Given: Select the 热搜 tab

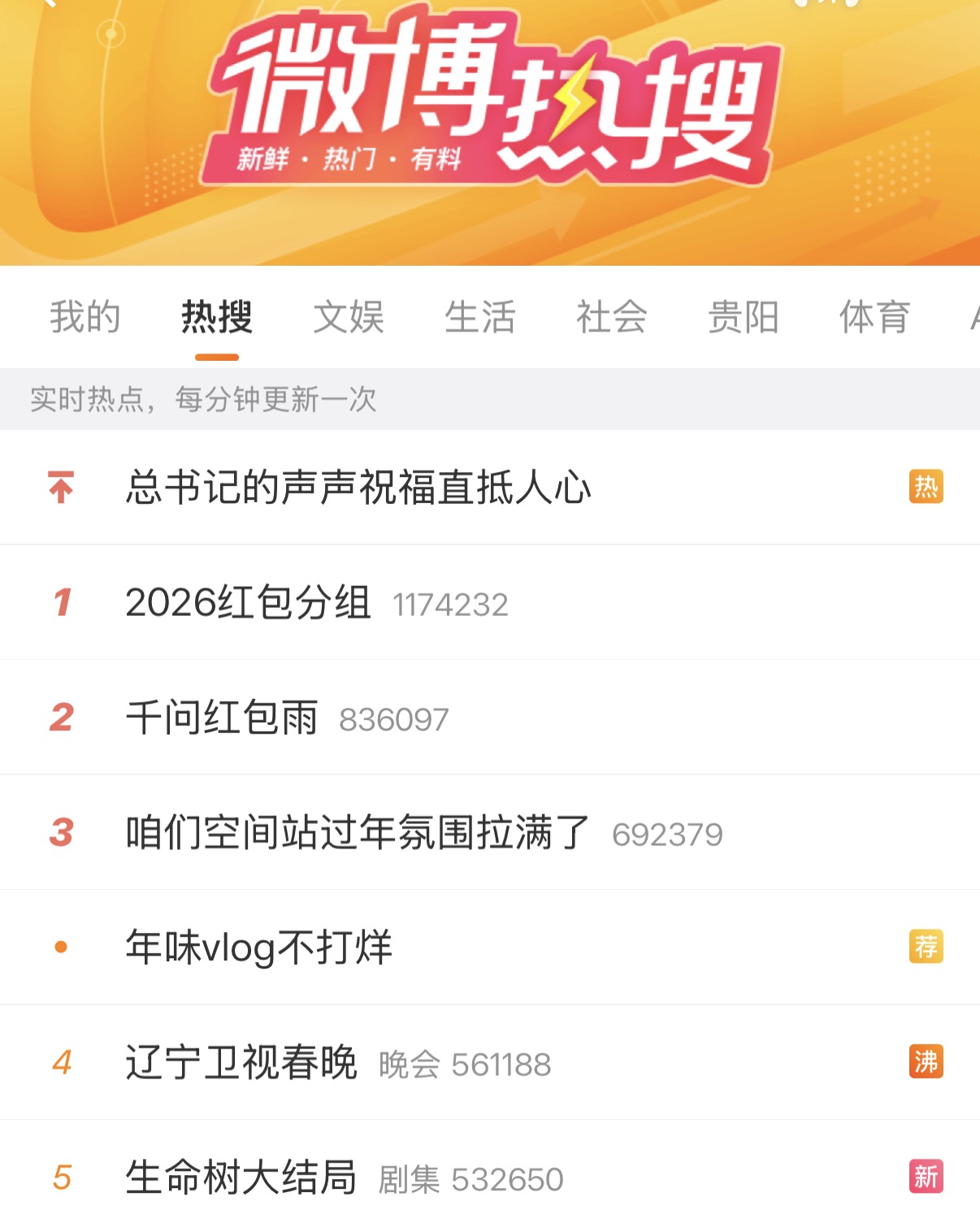Looking at the screenshot, I should click(x=217, y=317).
